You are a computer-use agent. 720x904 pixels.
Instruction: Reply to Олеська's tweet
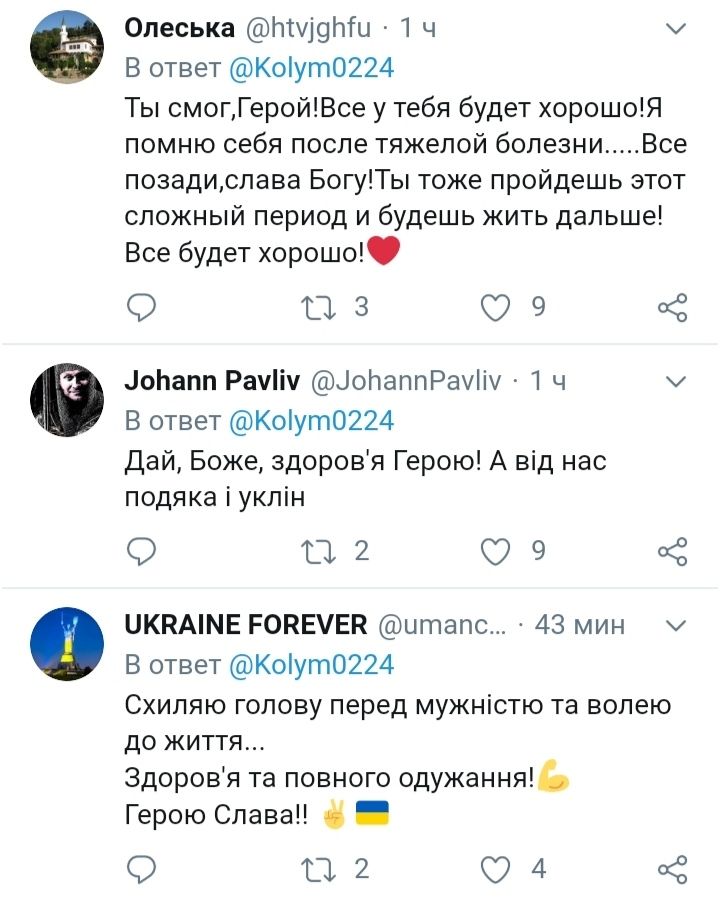coord(143,307)
